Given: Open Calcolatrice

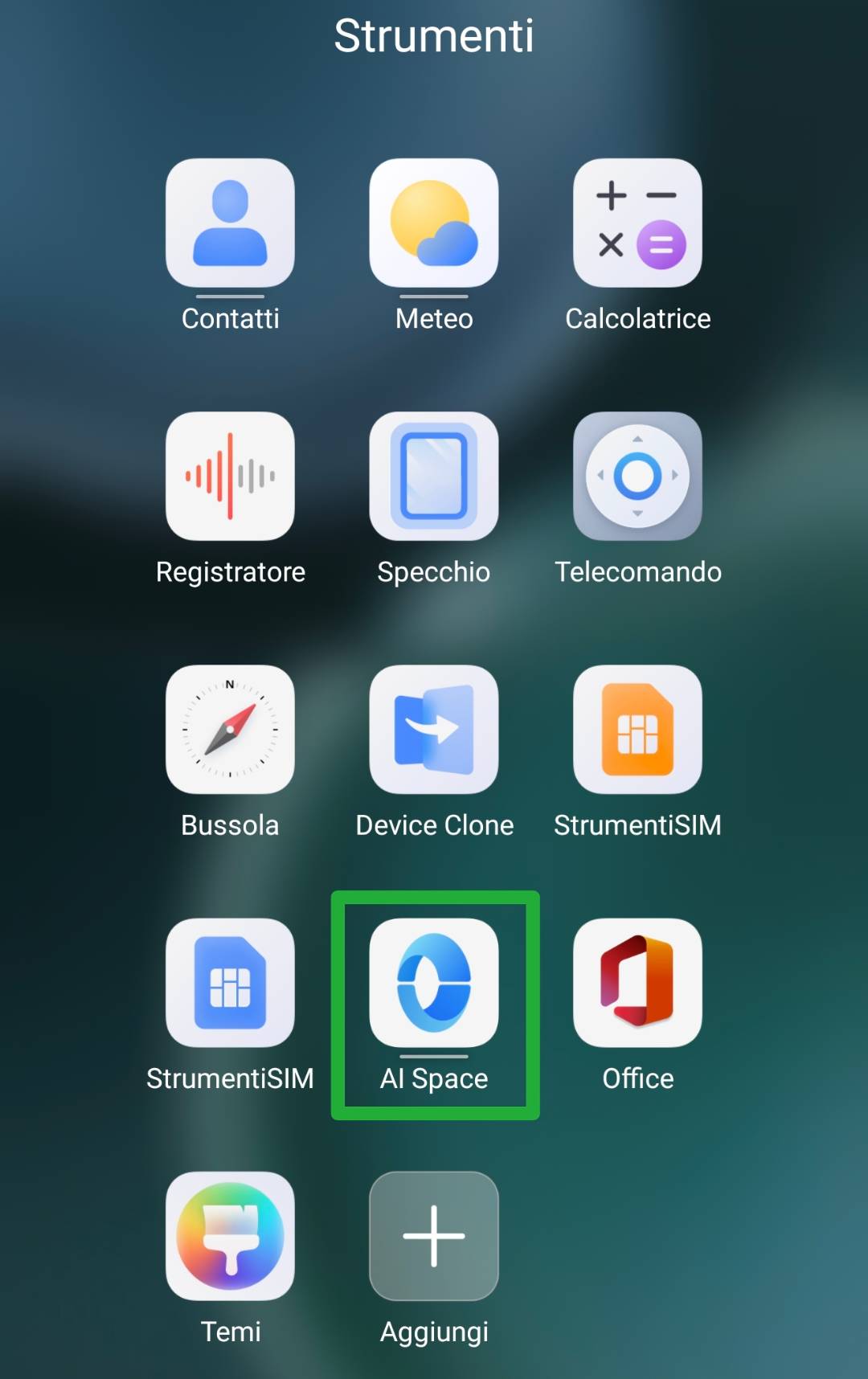Looking at the screenshot, I should 637,223.
